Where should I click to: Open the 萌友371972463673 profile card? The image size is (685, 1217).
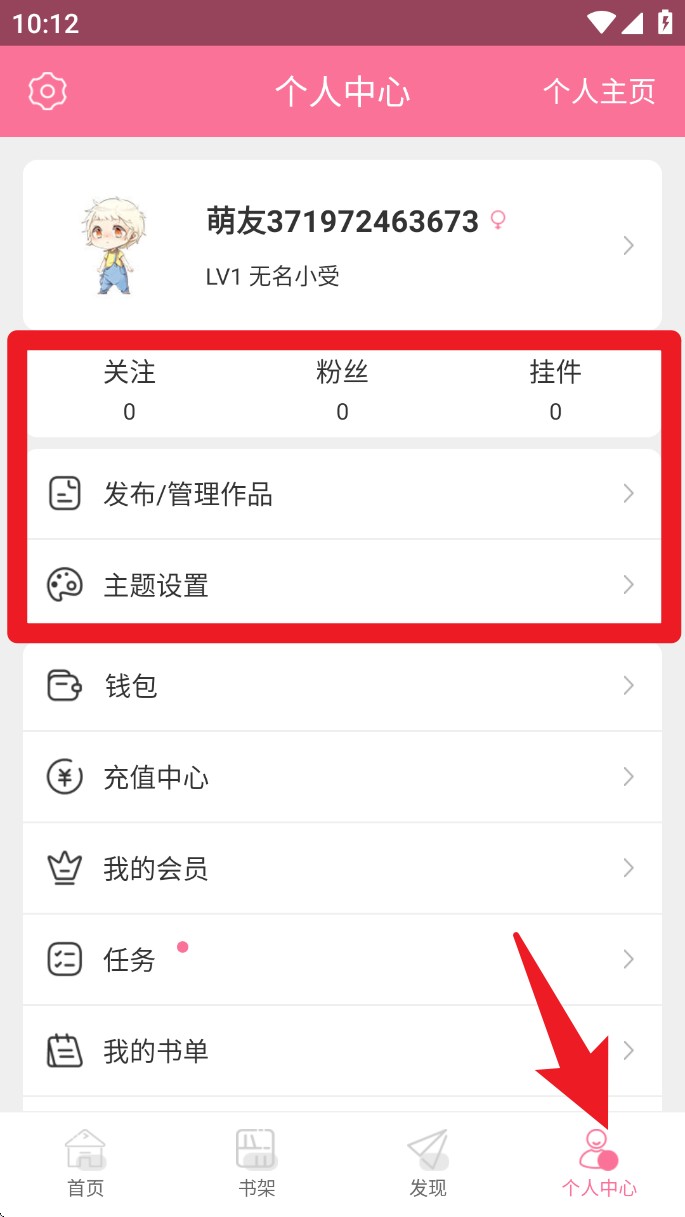342,244
